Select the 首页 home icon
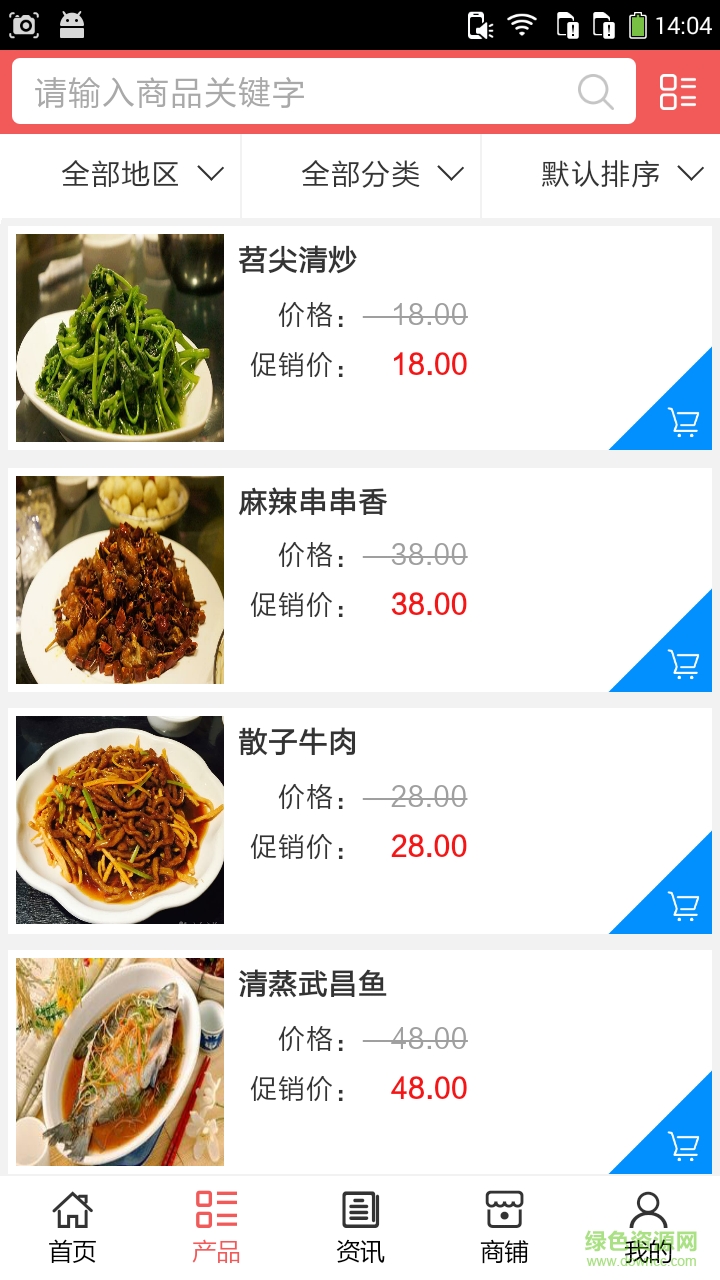Image resolution: width=720 pixels, height=1280 pixels. click(x=71, y=1210)
